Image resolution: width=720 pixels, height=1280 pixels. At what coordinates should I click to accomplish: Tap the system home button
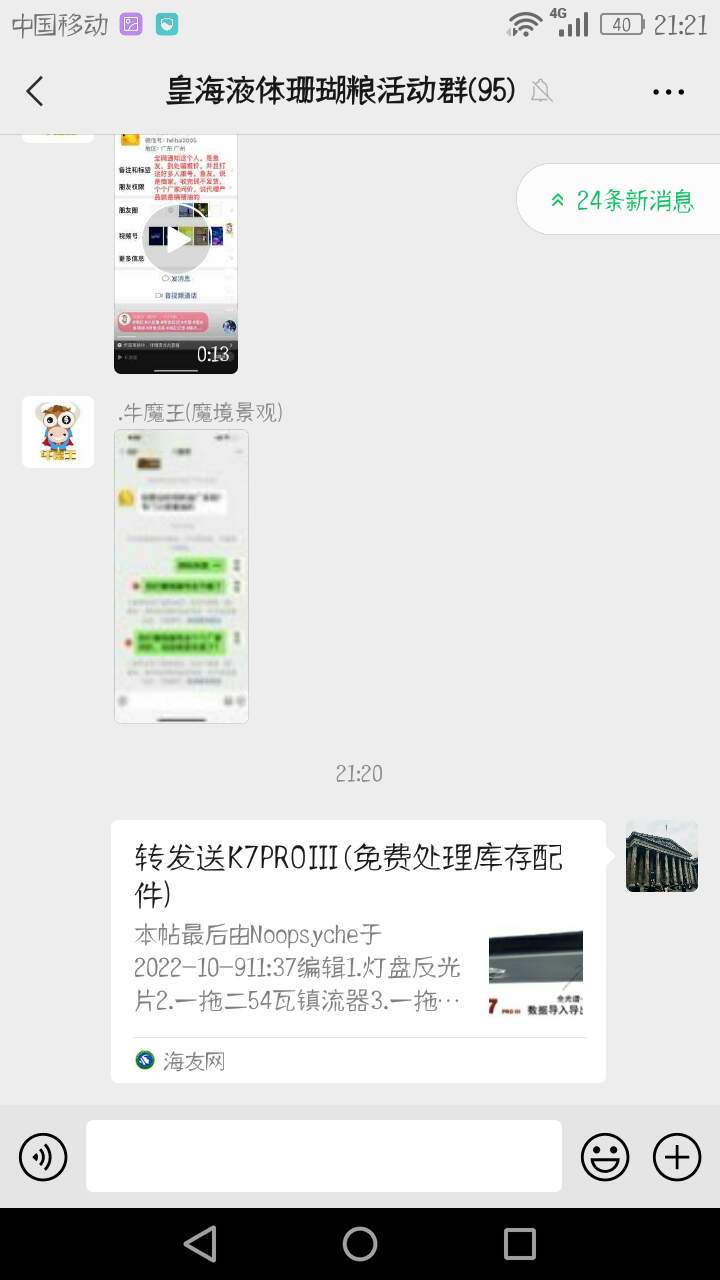[x=360, y=1244]
